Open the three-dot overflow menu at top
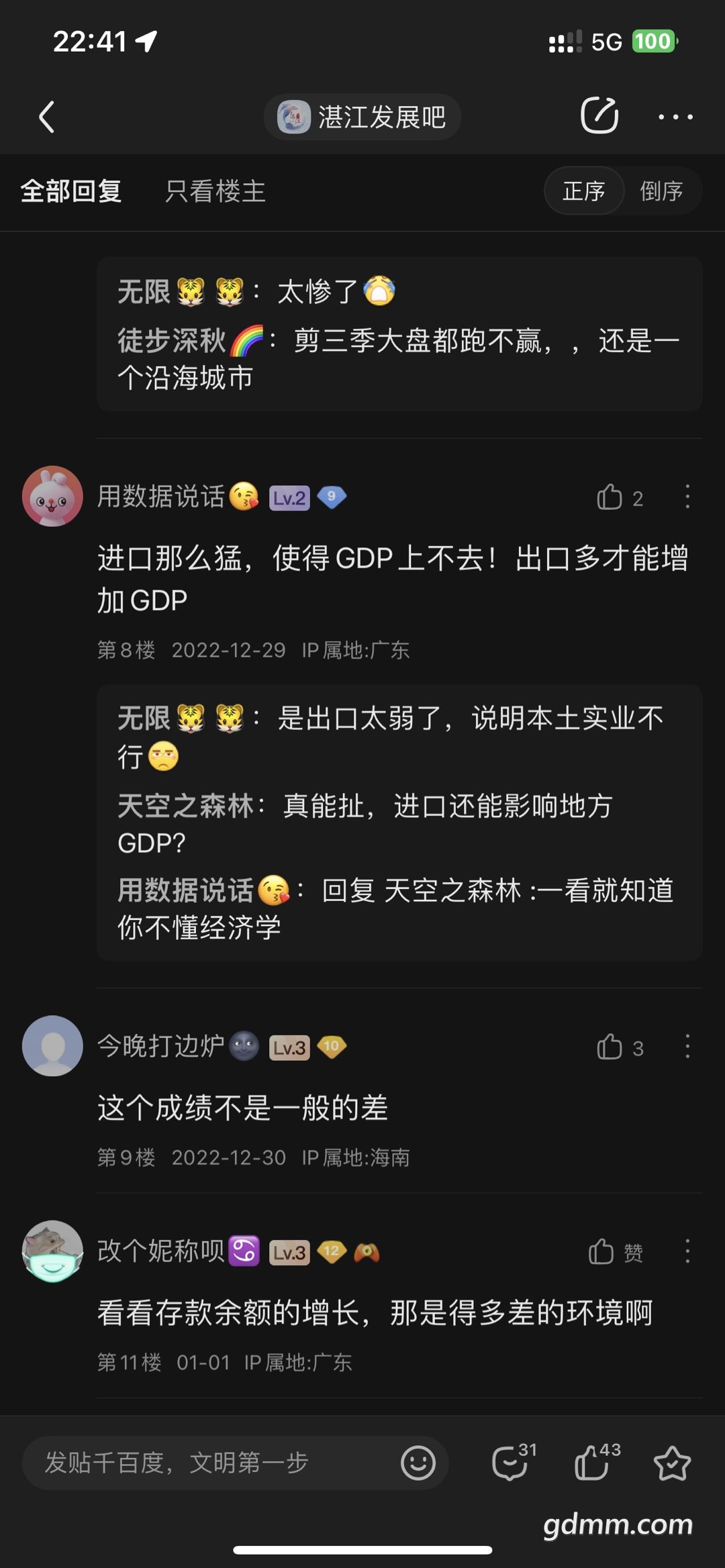The image size is (725, 1568). 675,117
